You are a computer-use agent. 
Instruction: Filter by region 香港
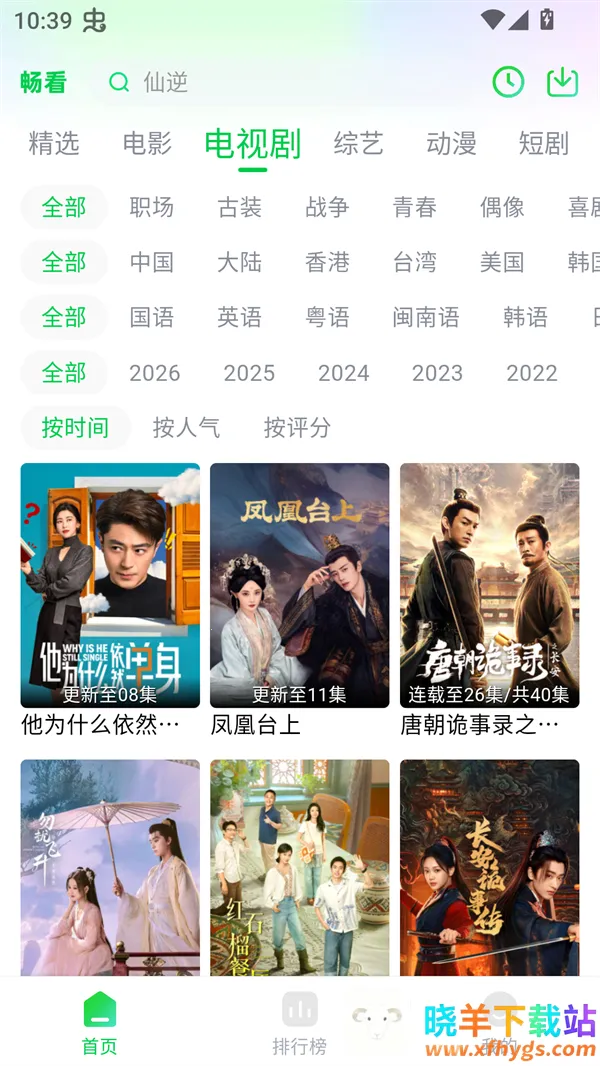(327, 263)
